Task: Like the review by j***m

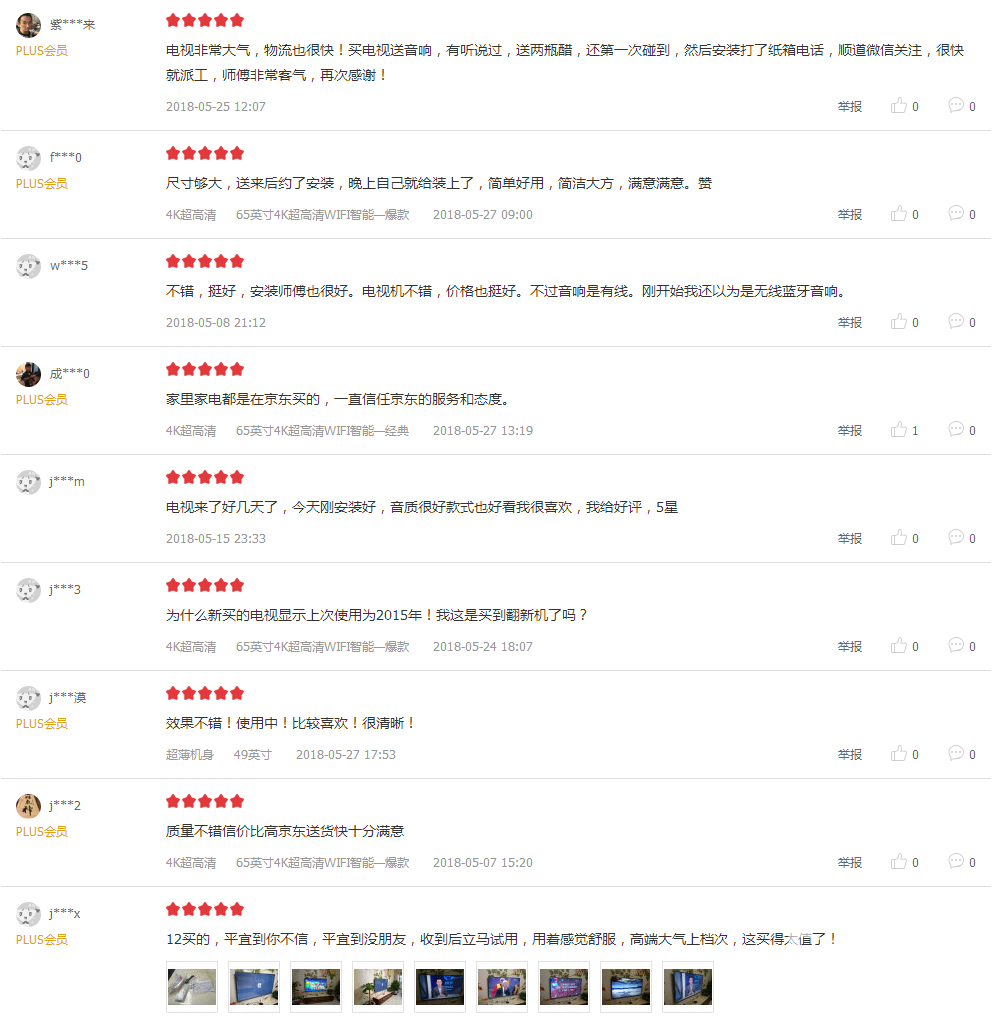Action: point(900,538)
